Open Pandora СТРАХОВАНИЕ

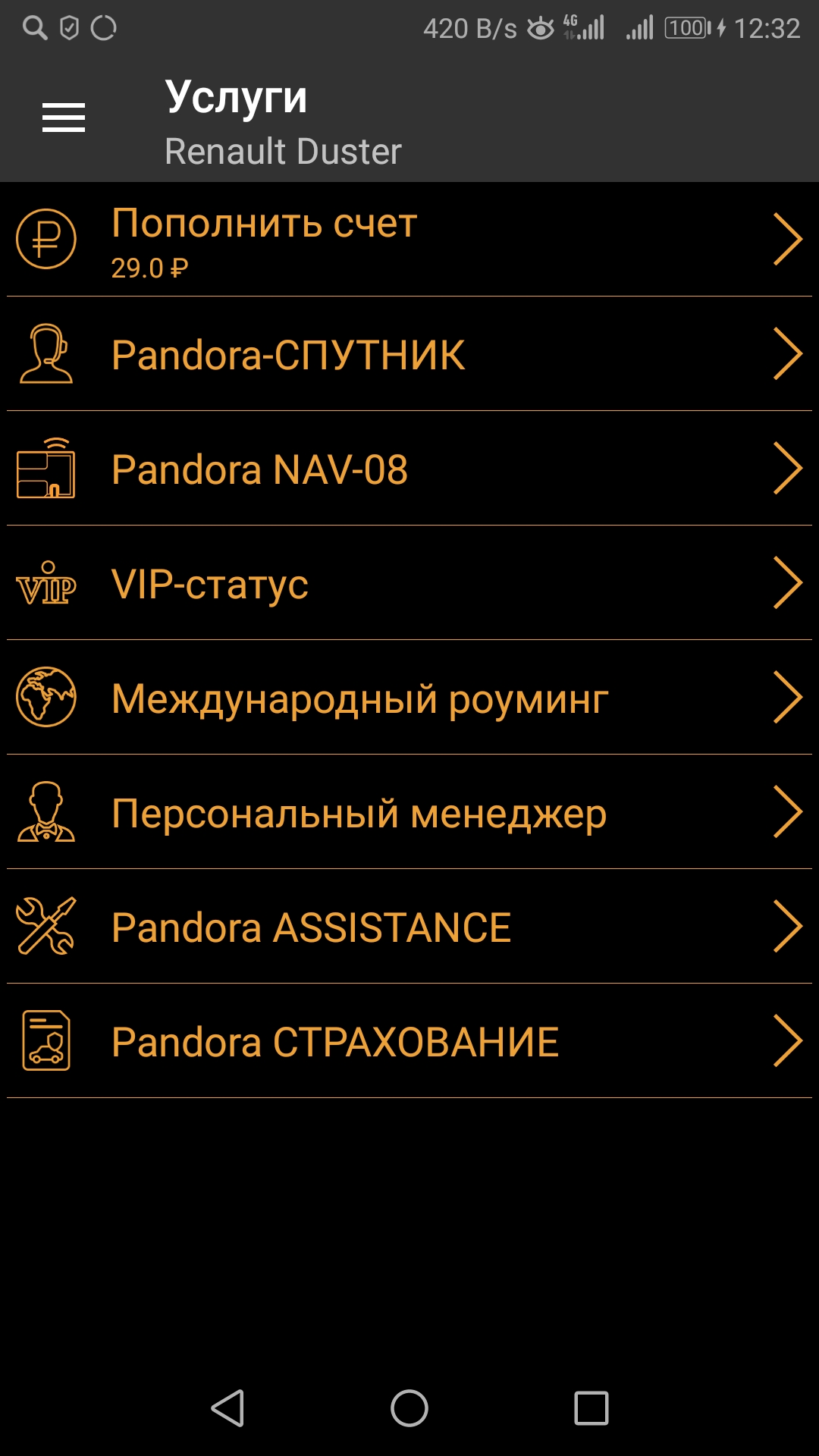409,1041
